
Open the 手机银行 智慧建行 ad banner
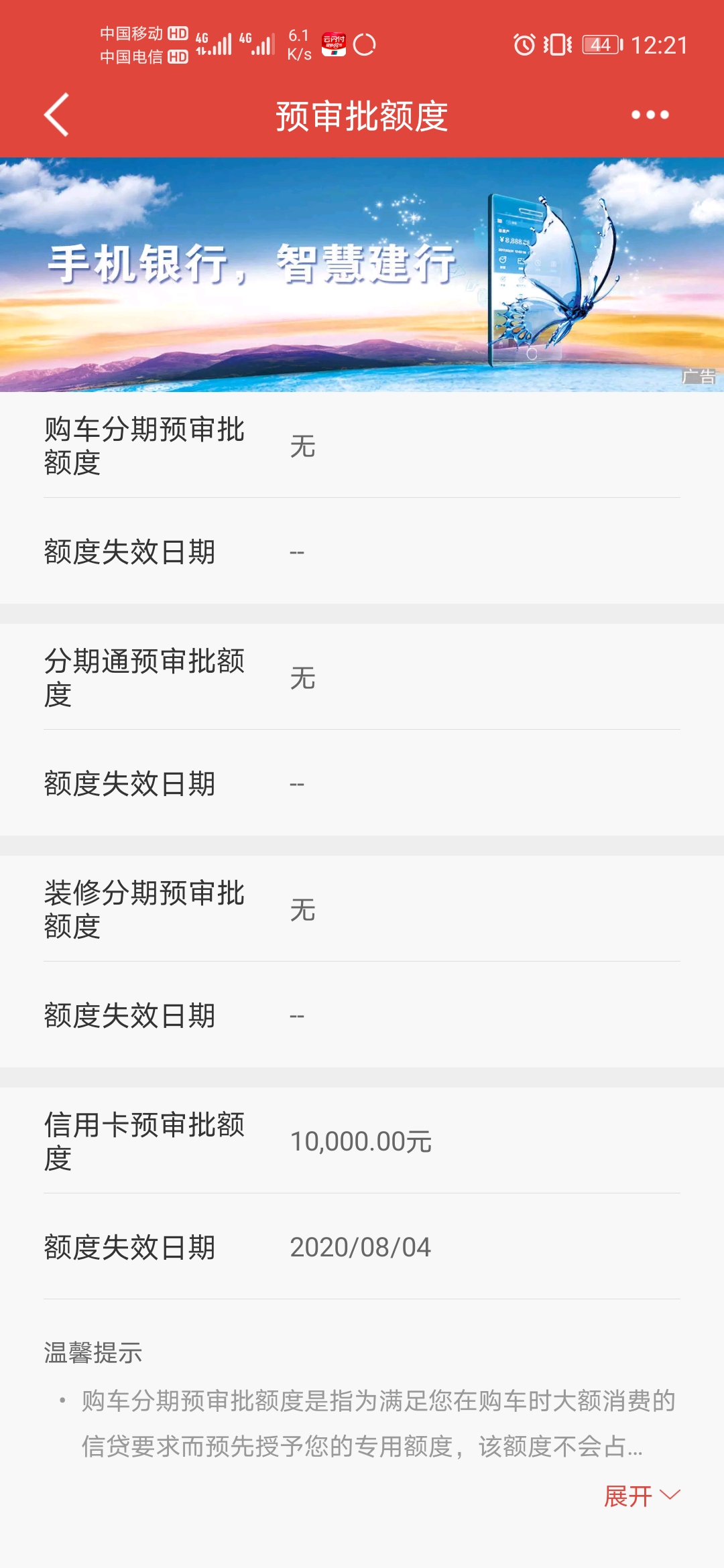tap(362, 275)
